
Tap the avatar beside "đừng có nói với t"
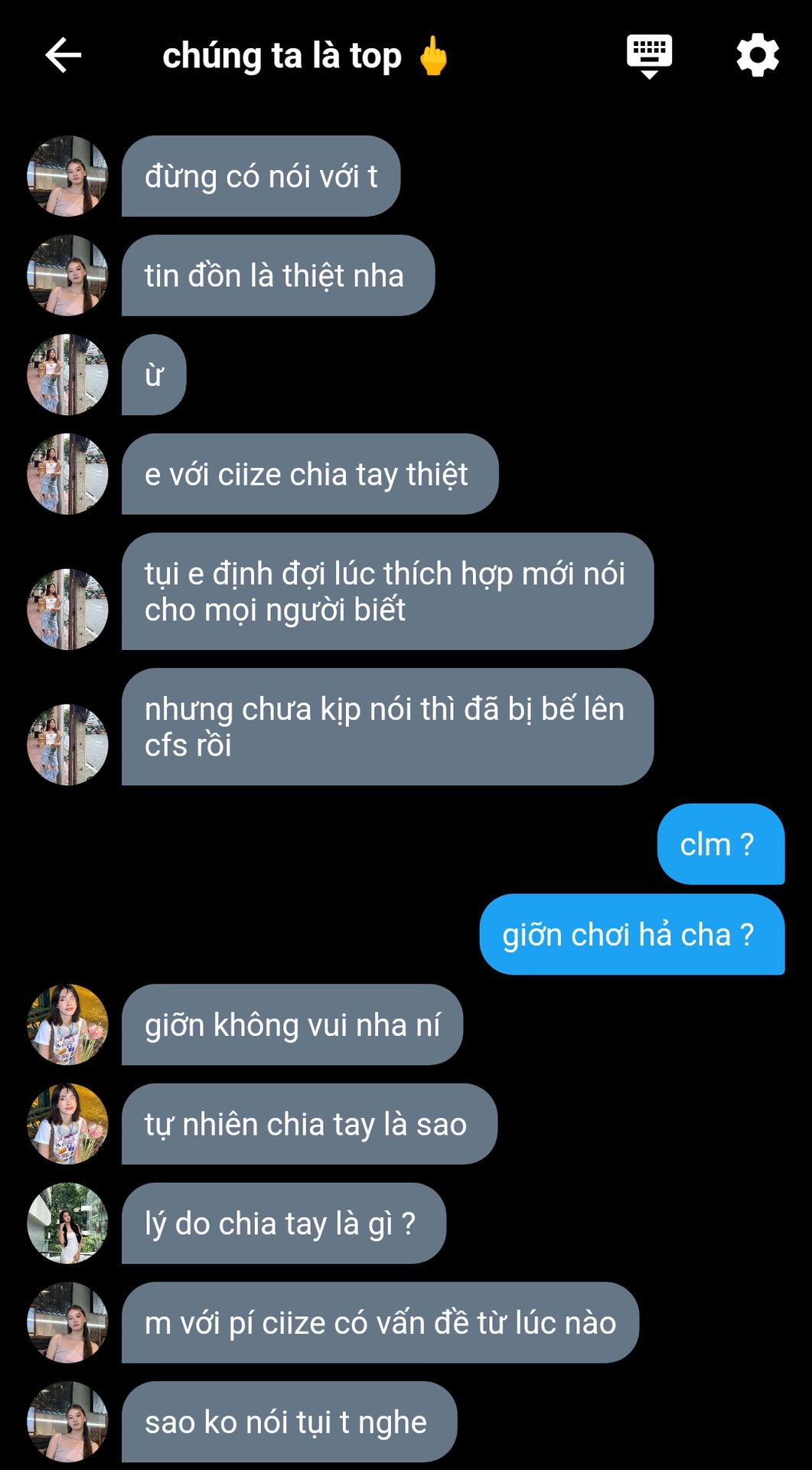tap(67, 176)
